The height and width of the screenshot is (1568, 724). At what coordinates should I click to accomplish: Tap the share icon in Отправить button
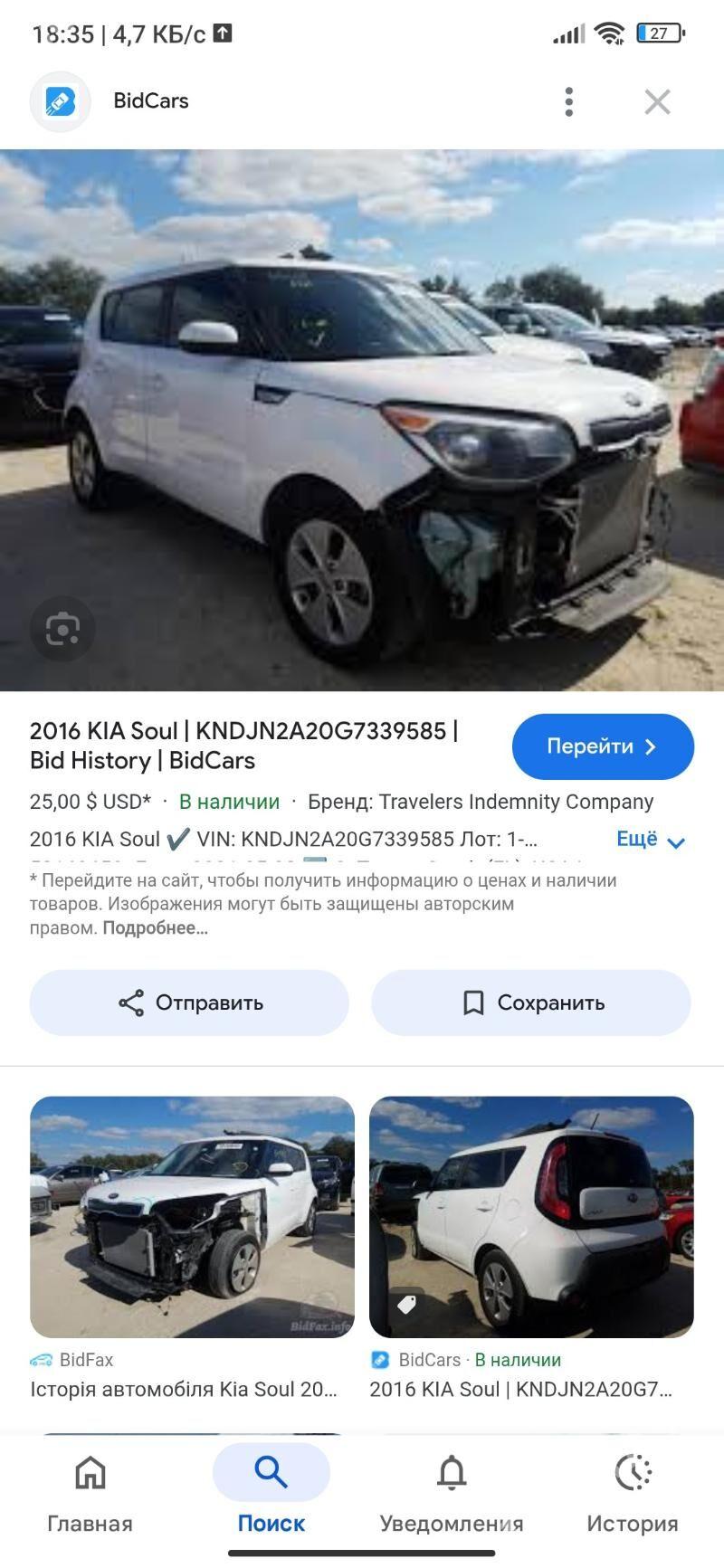point(131,1002)
